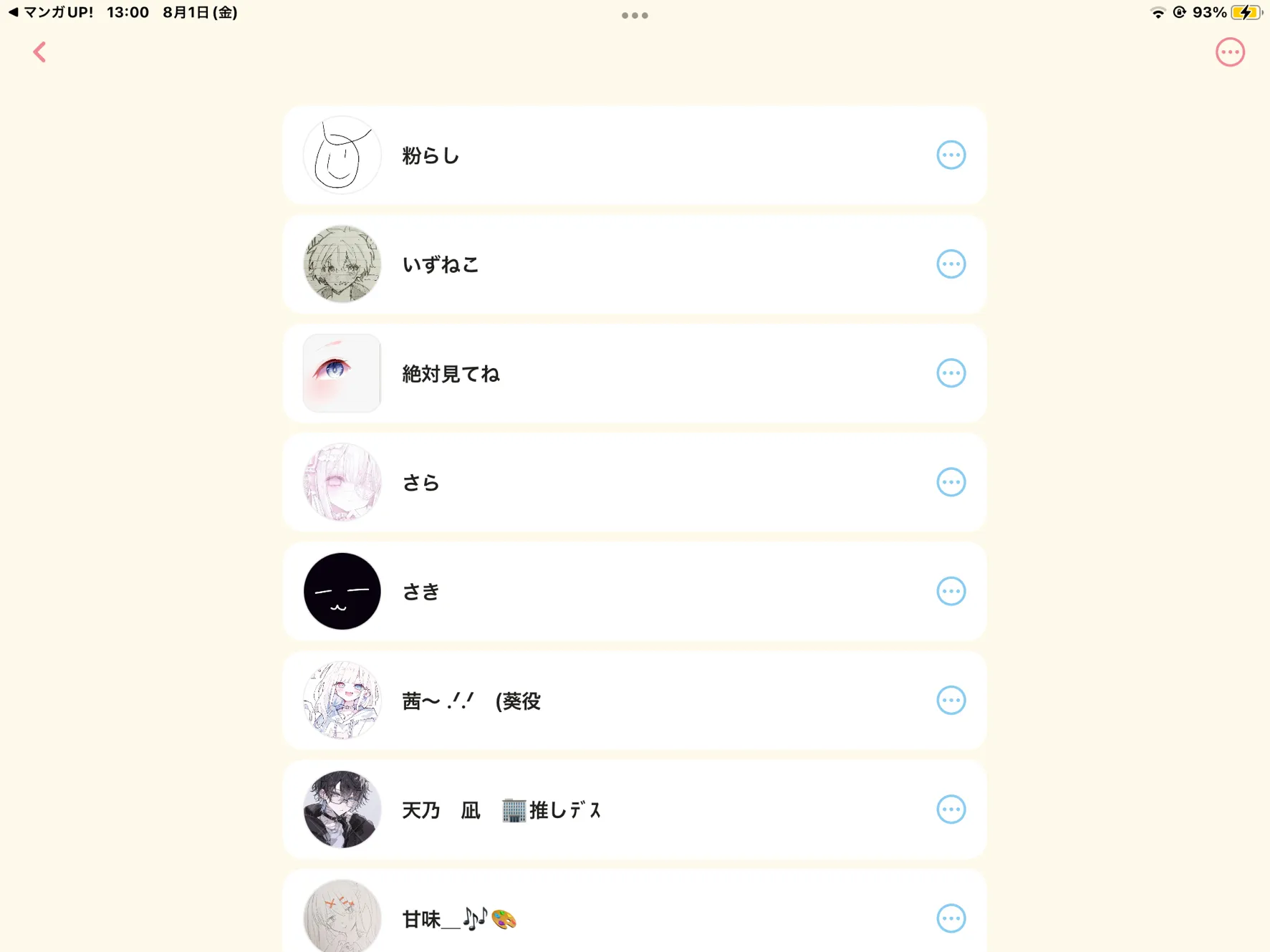Return to マンガUP! app via status bar
This screenshot has width=1270, height=952.
pyautogui.click(x=50, y=12)
